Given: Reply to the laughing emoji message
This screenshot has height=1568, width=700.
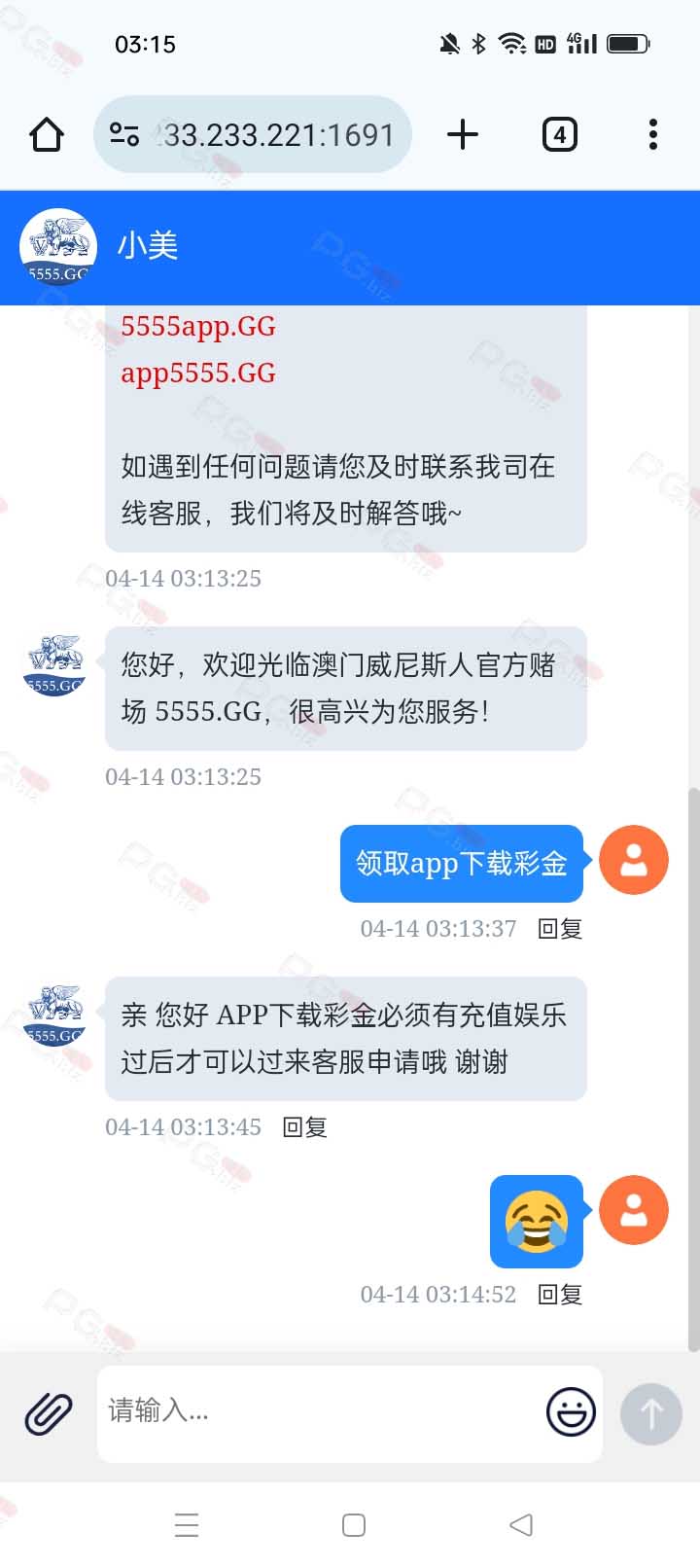Looking at the screenshot, I should (x=560, y=1295).
